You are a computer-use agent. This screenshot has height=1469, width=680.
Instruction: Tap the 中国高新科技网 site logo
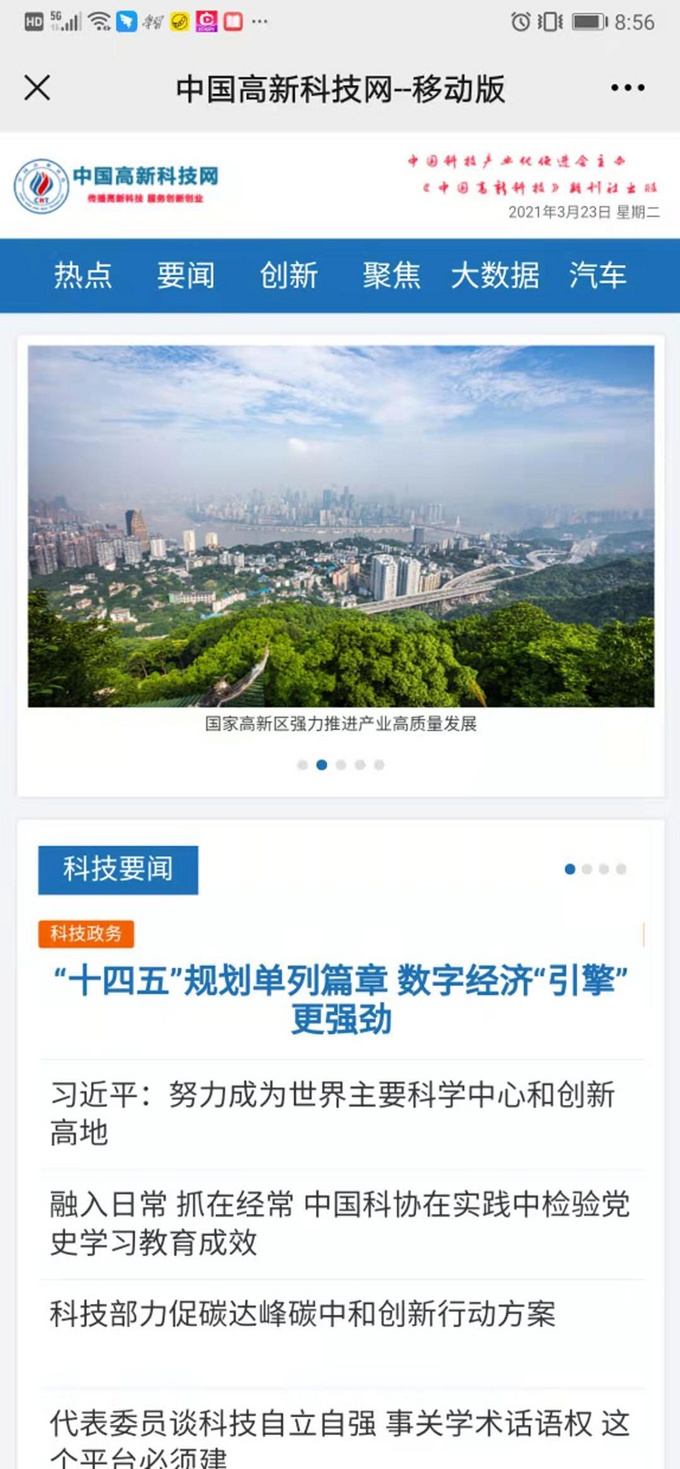tap(117, 186)
